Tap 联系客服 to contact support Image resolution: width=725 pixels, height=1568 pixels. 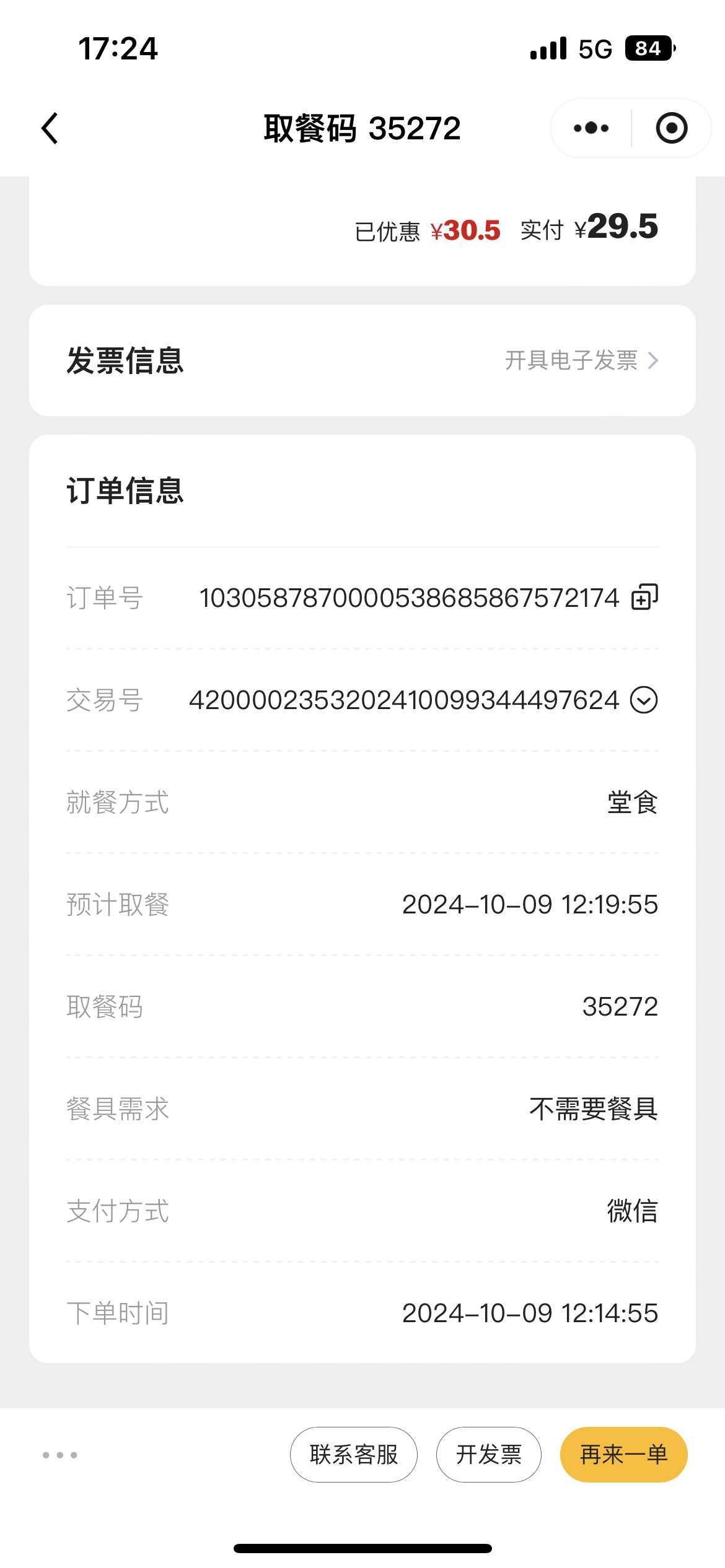point(354,1454)
